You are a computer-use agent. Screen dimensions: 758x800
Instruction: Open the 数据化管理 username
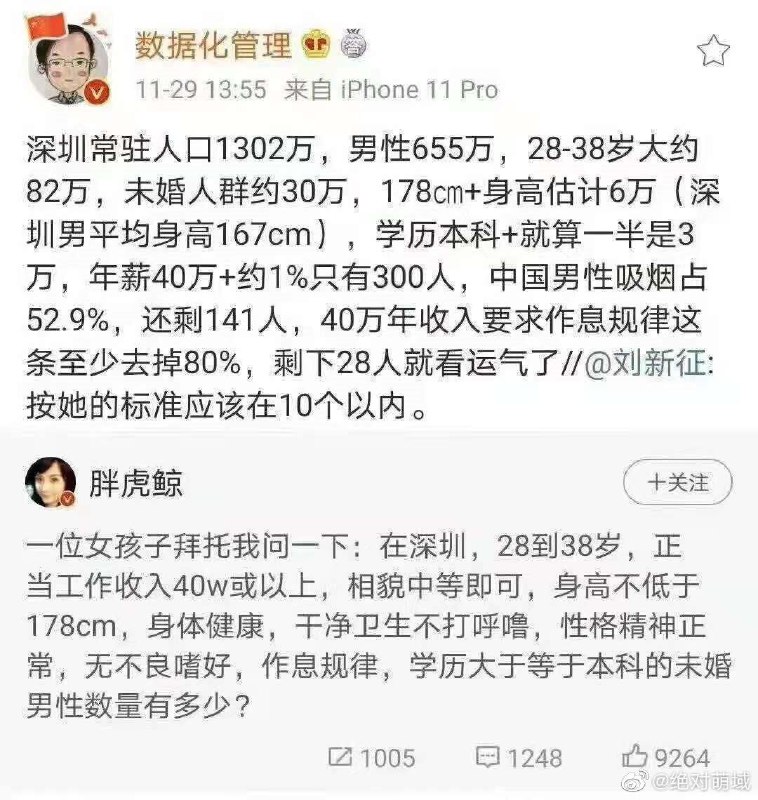click(213, 45)
